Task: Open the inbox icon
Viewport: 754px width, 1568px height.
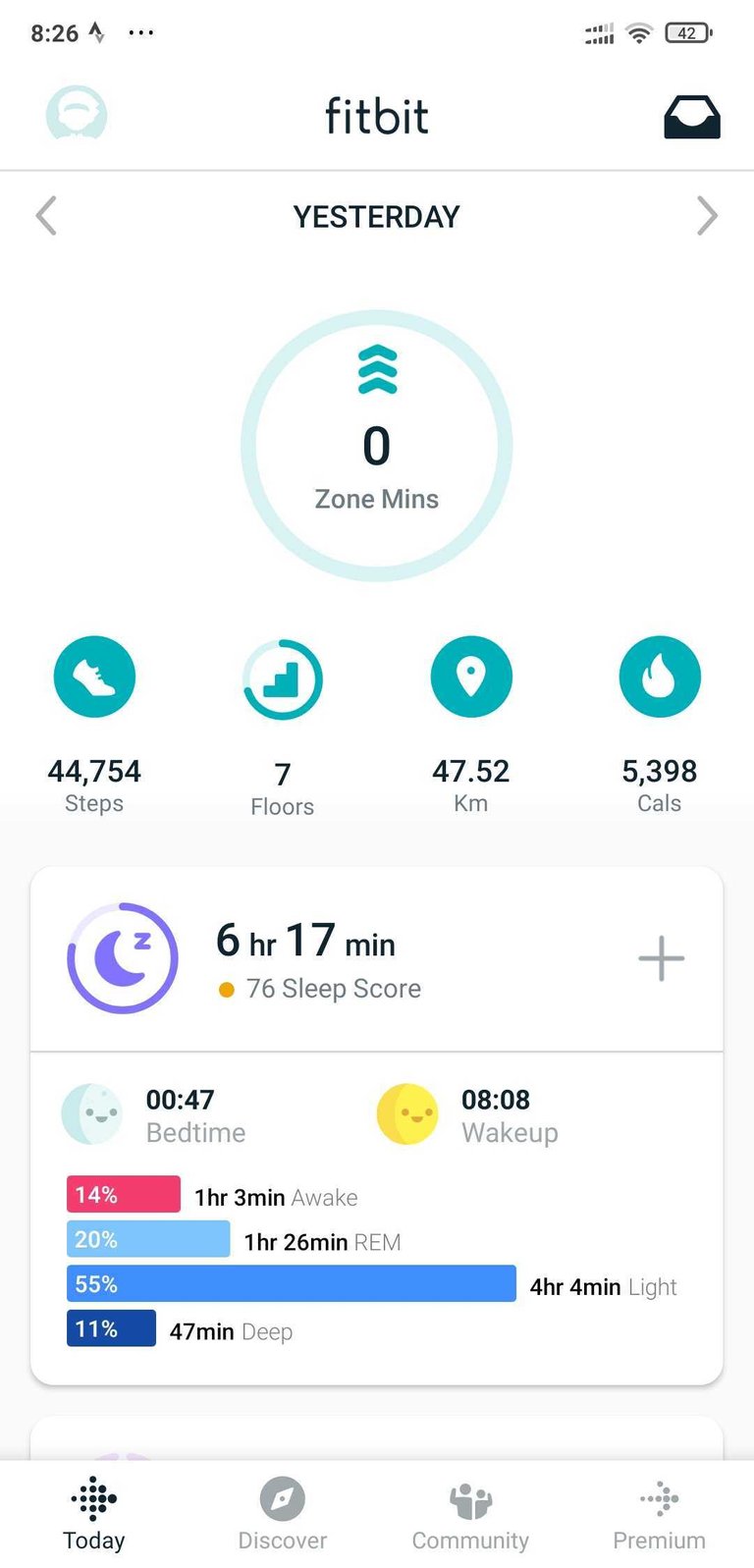Action: click(x=692, y=117)
